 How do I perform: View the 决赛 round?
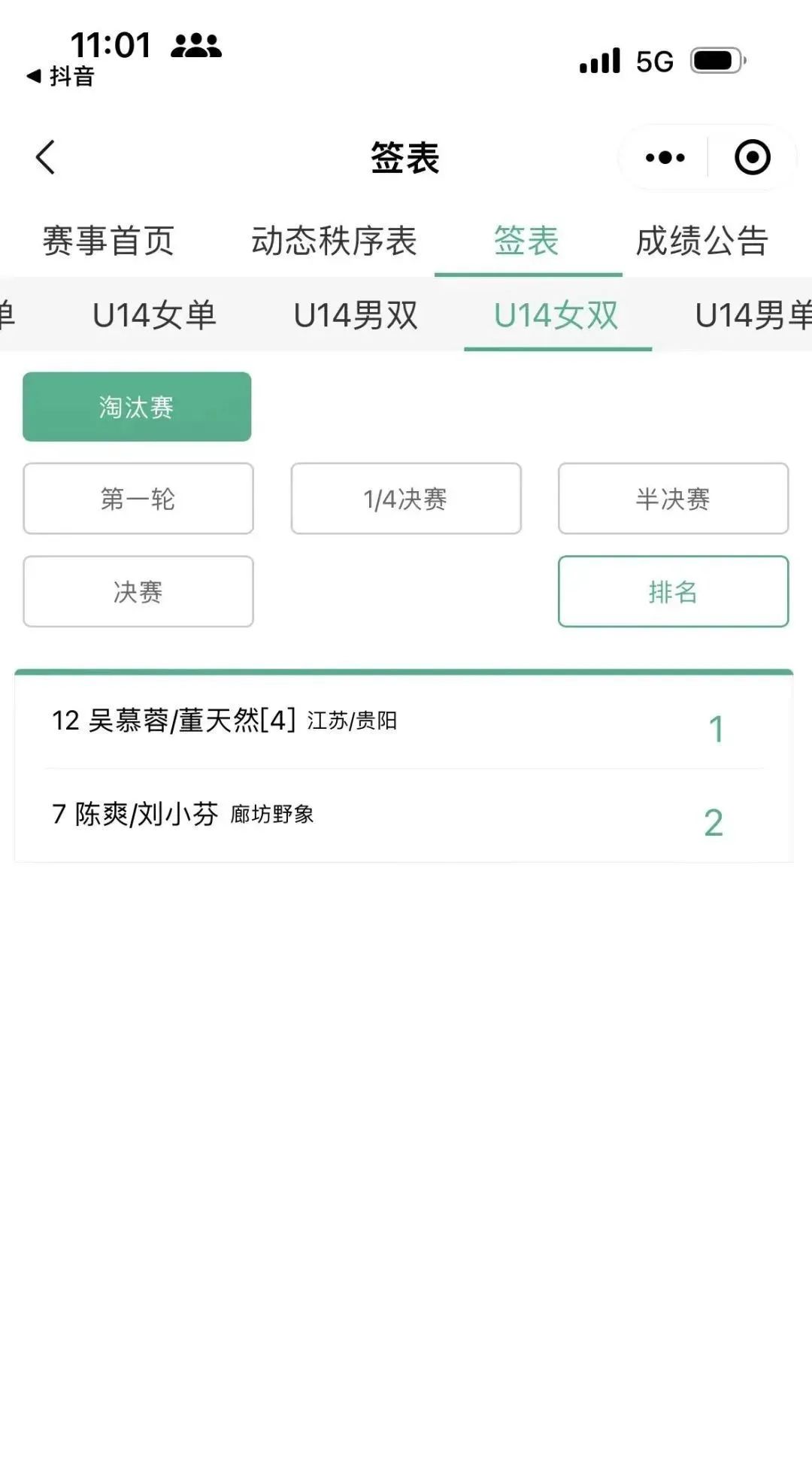(x=138, y=592)
